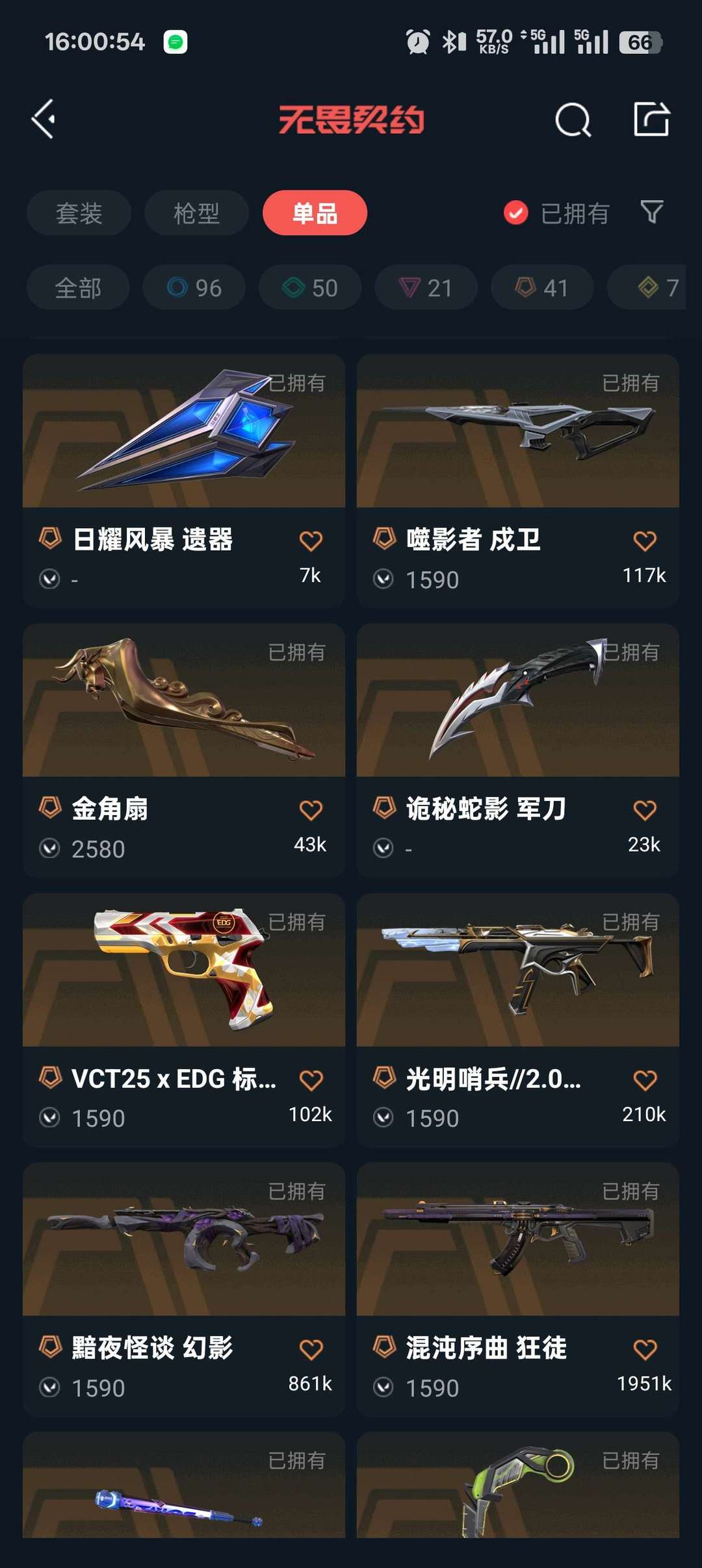Select the 单品 tab
Viewport: 702px width, 1568px height.
pyautogui.click(x=315, y=213)
